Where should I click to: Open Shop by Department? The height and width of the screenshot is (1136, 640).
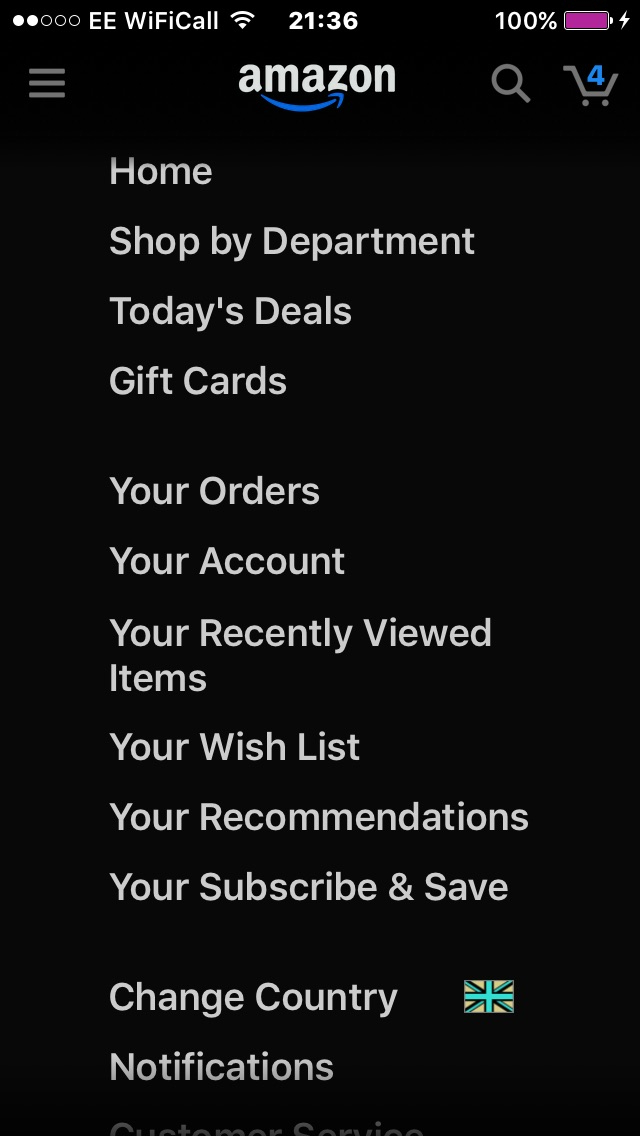[292, 242]
